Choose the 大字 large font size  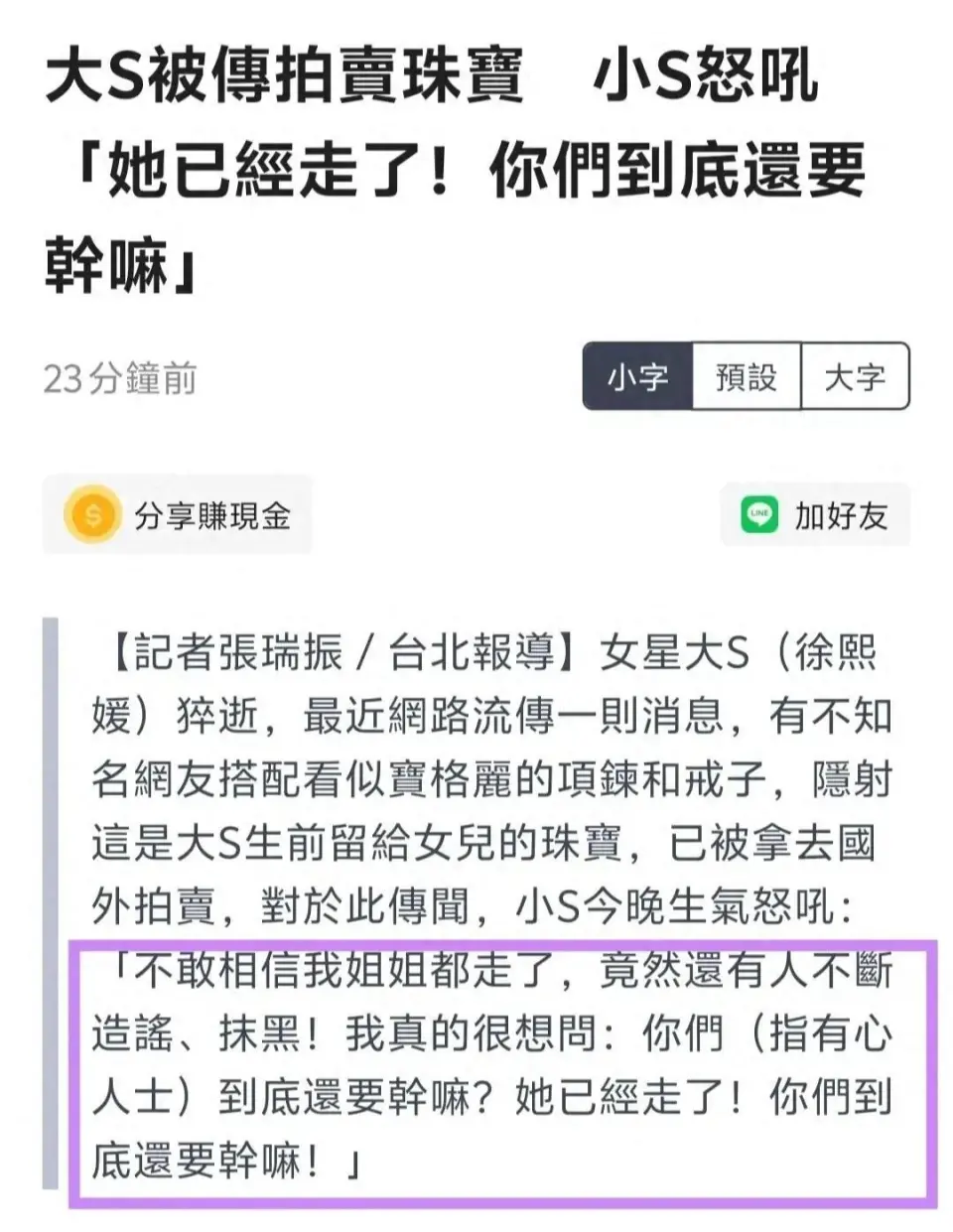pyautogui.click(x=855, y=376)
